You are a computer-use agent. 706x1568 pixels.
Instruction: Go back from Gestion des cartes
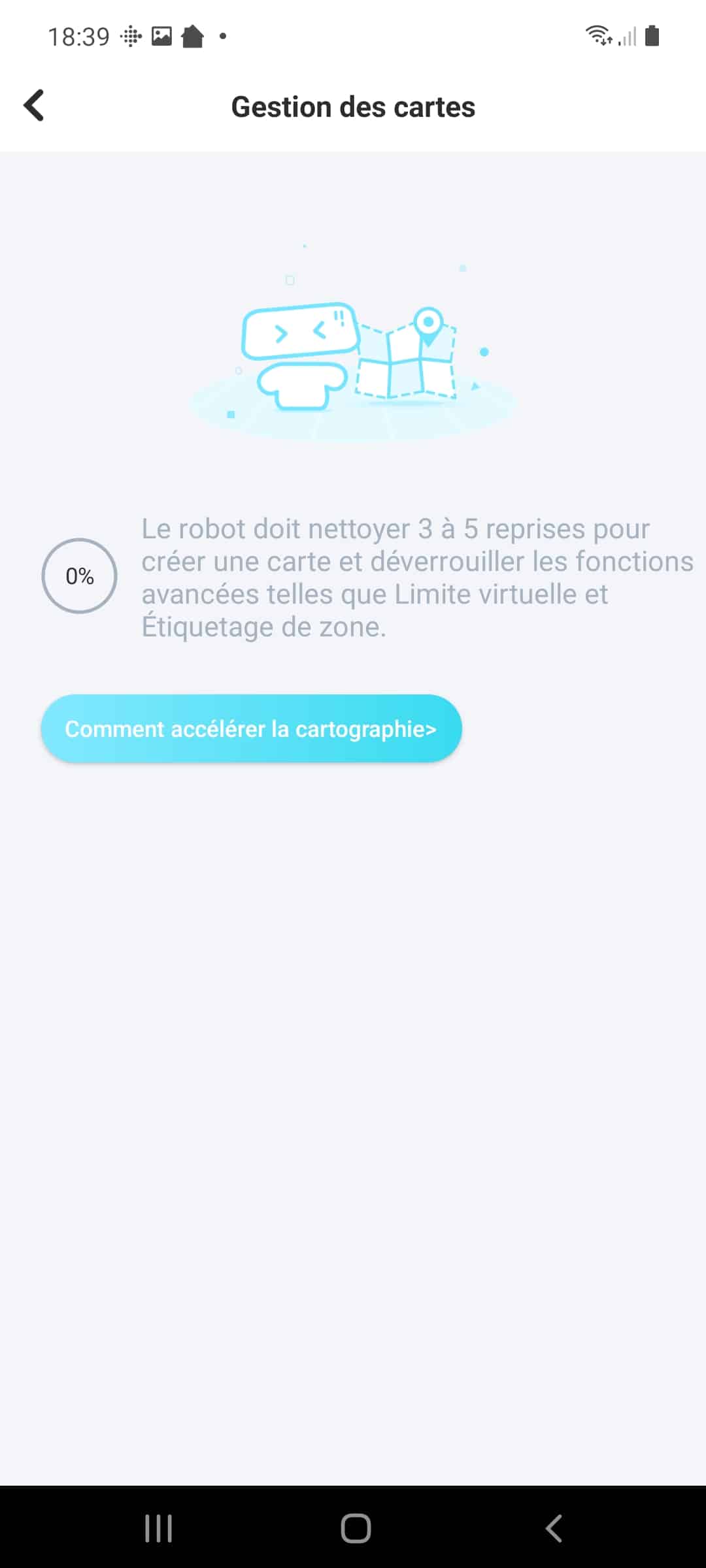[x=34, y=106]
